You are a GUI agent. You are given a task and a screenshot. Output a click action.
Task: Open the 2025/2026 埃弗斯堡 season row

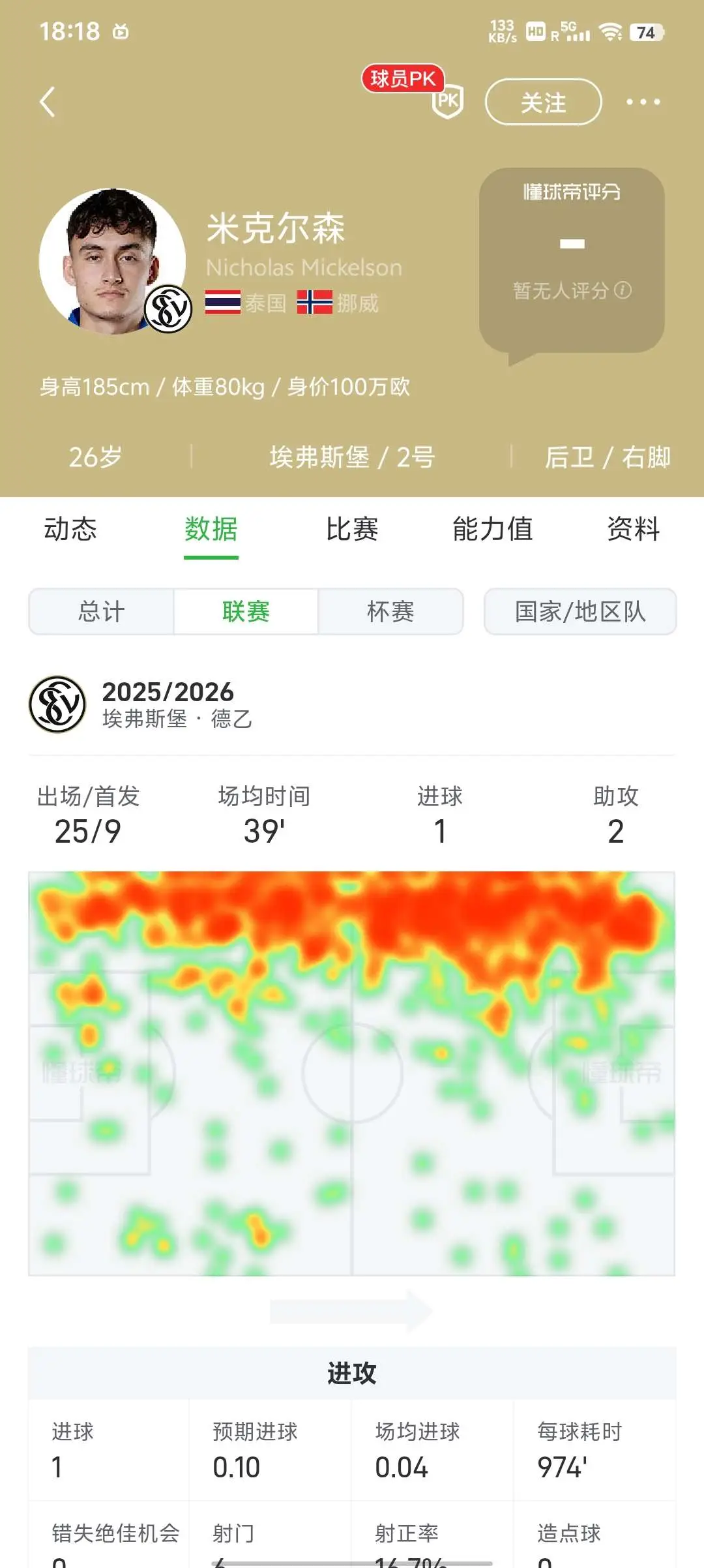click(x=352, y=704)
